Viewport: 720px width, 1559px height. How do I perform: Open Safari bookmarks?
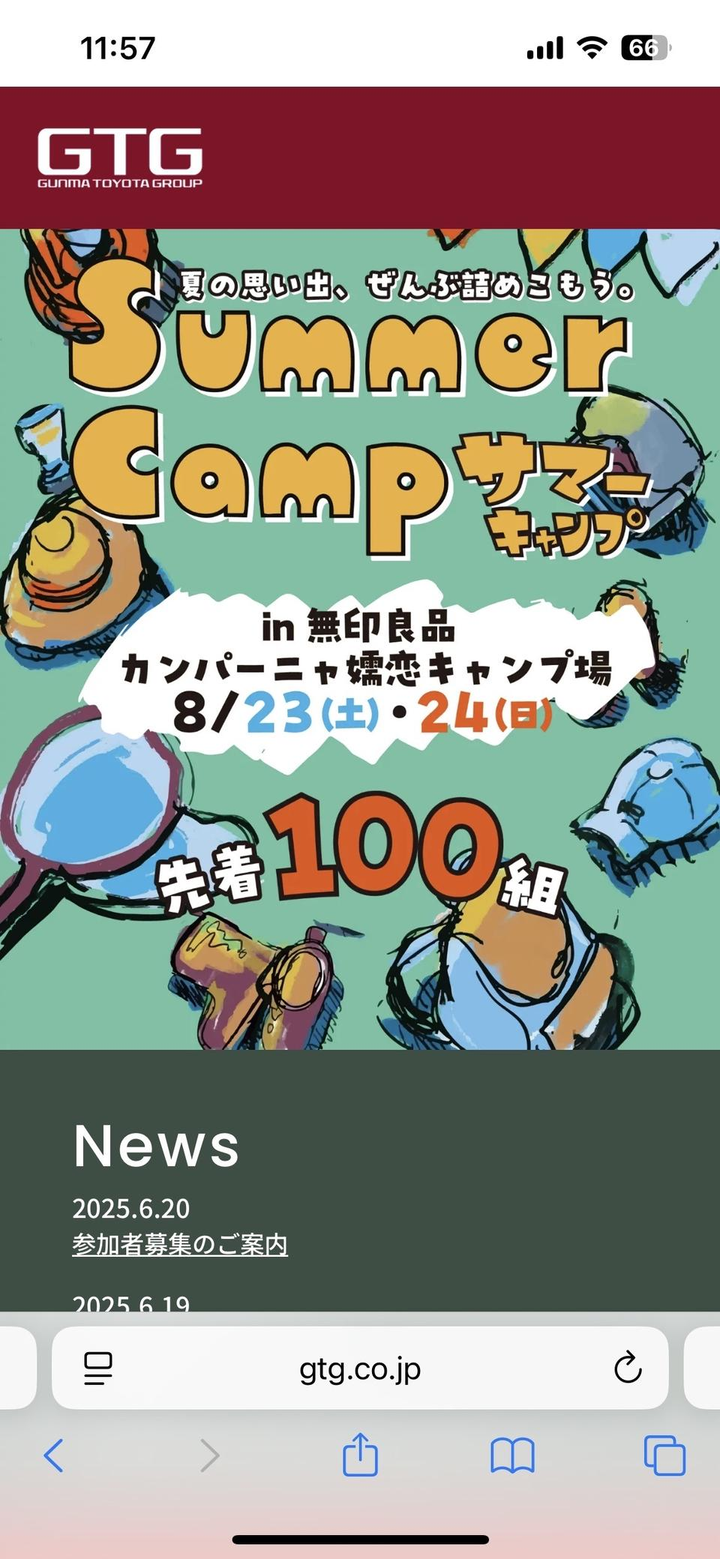(x=512, y=1455)
